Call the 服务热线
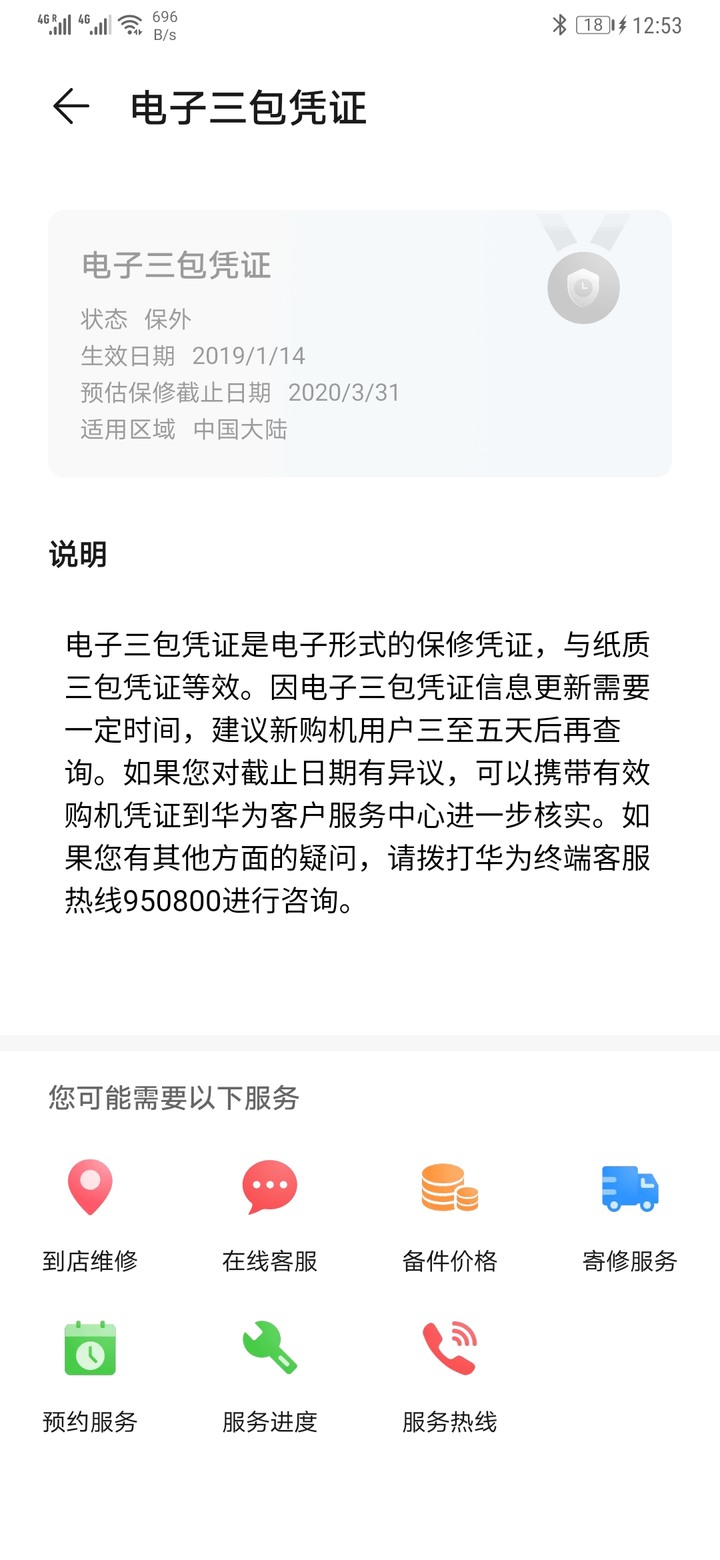Screen dimensions: 720x1560 point(450,1377)
